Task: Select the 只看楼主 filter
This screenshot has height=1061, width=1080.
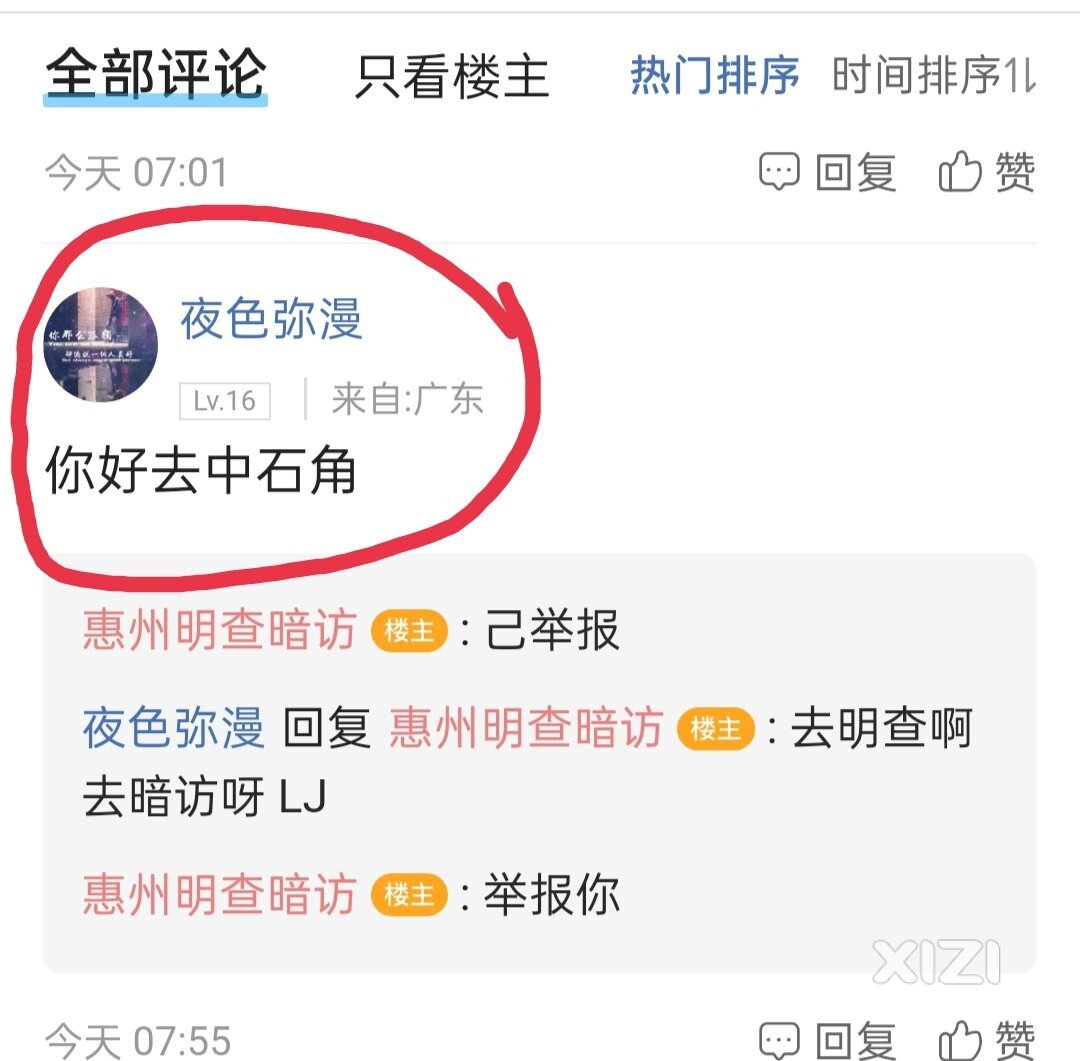Action: pyautogui.click(x=452, y=76)
